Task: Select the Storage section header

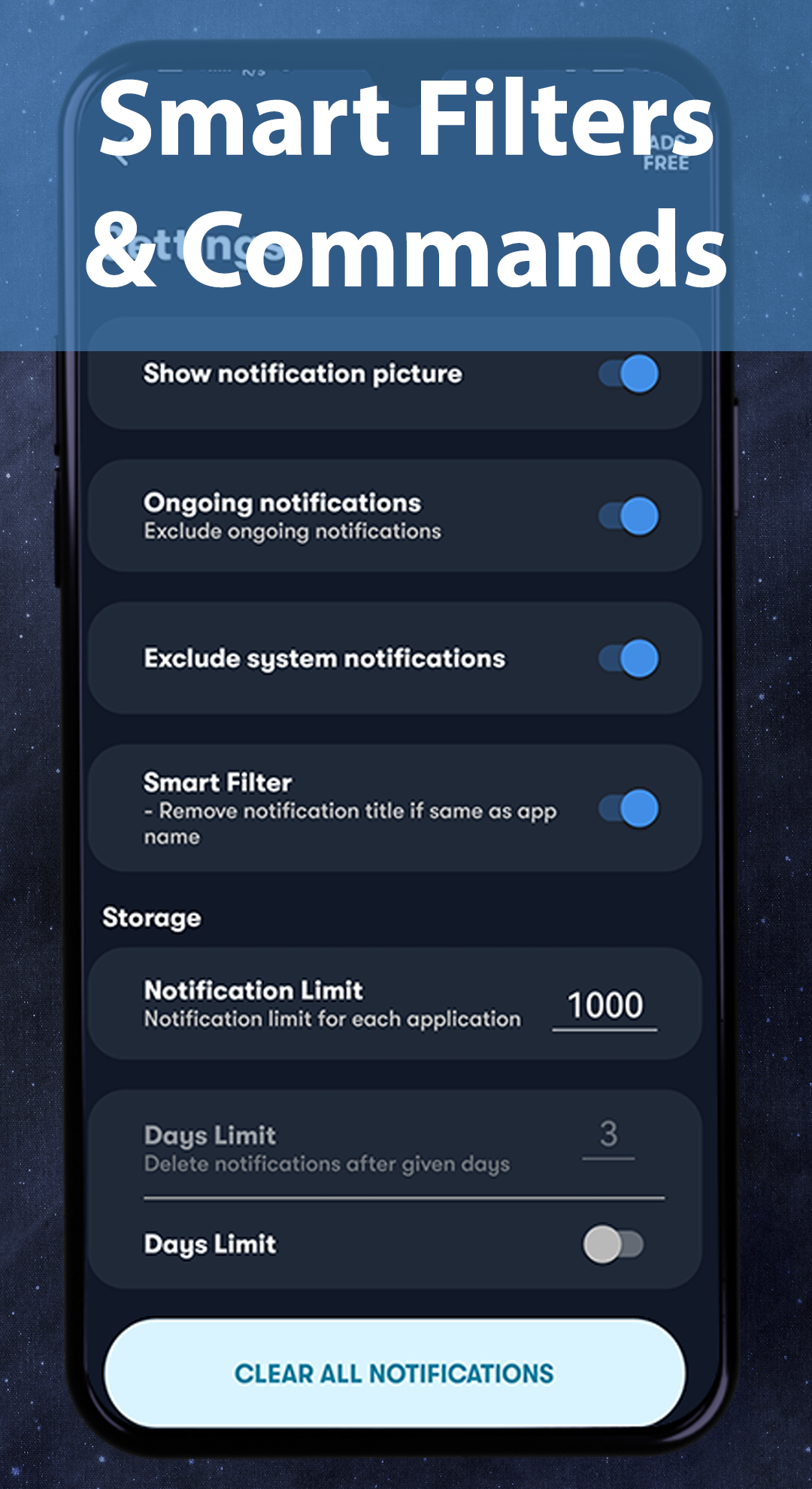Action: tap(150, 917)
